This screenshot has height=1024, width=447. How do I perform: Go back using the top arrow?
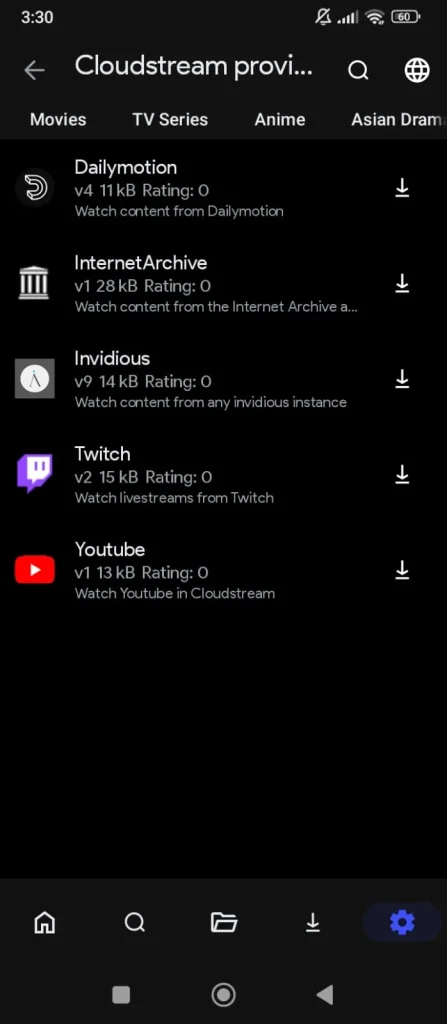(34, 70)
